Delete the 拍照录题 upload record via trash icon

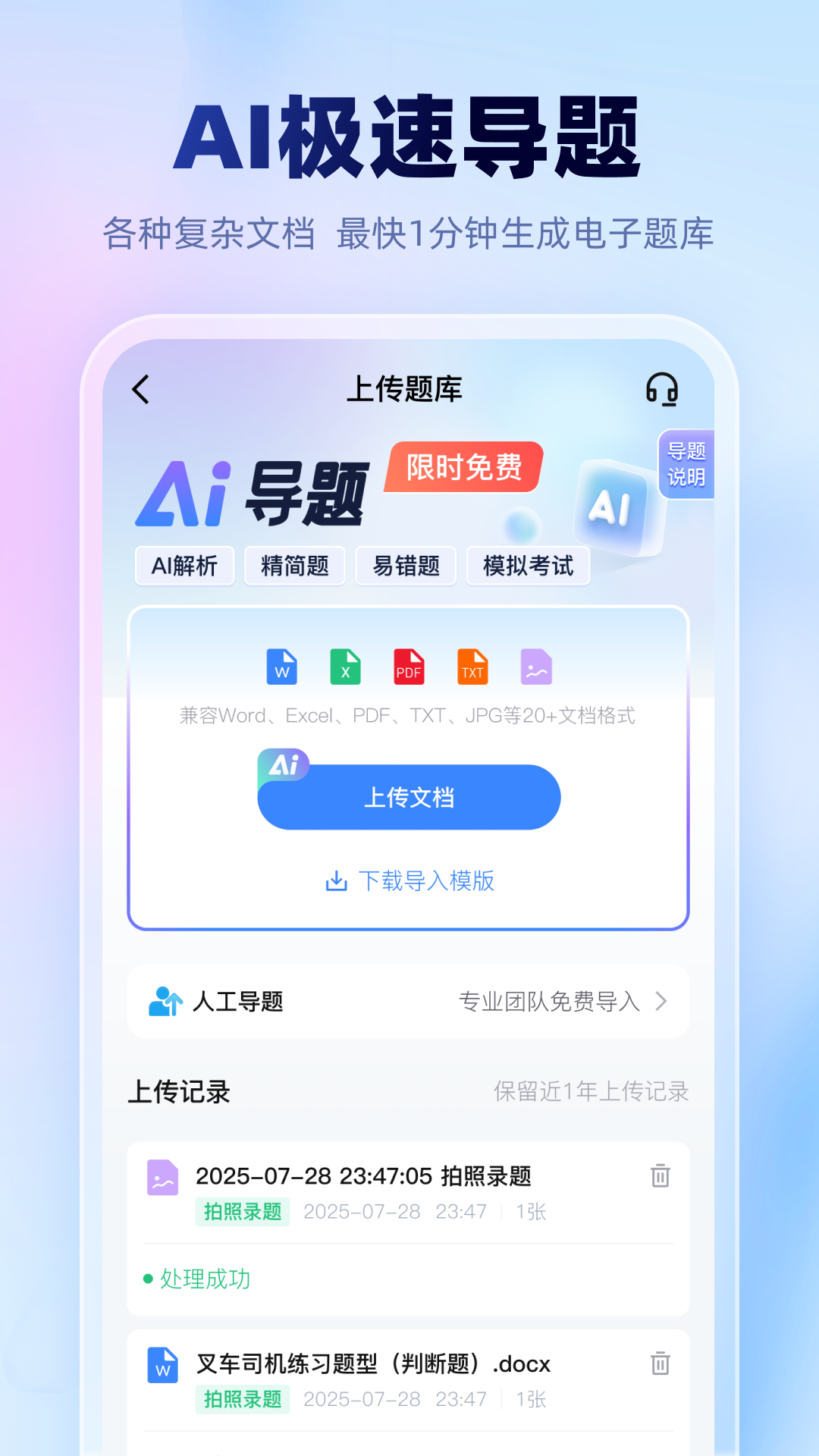(x=661, y=1177)
